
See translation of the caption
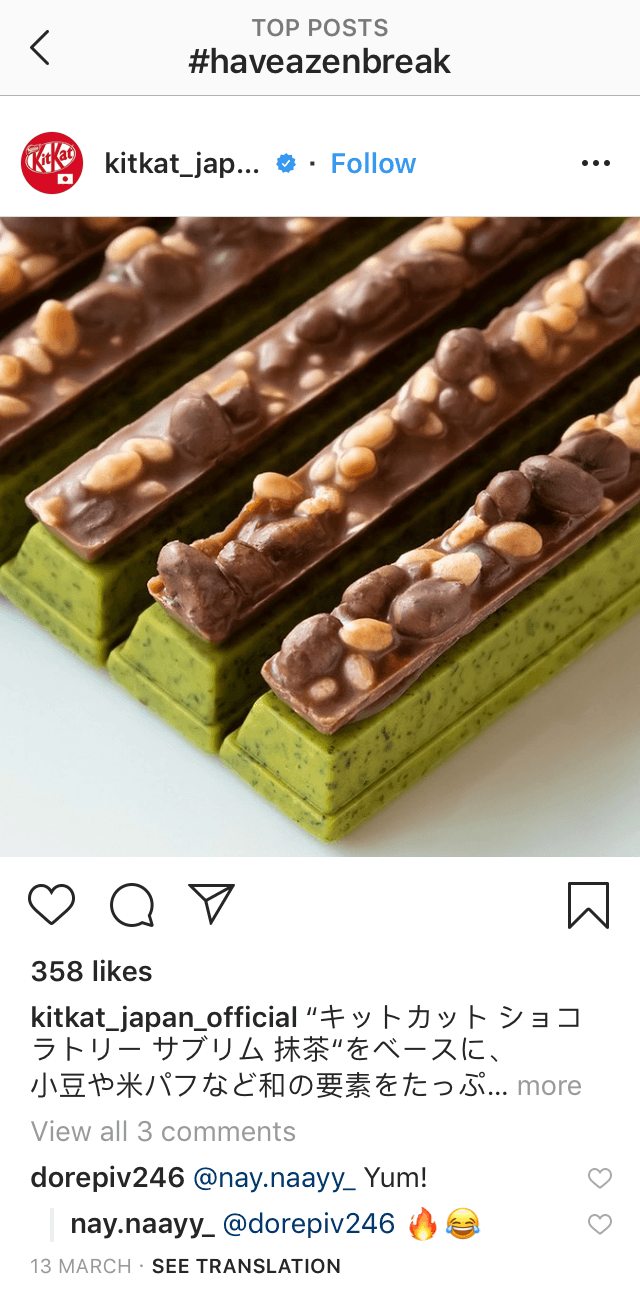246,1266
